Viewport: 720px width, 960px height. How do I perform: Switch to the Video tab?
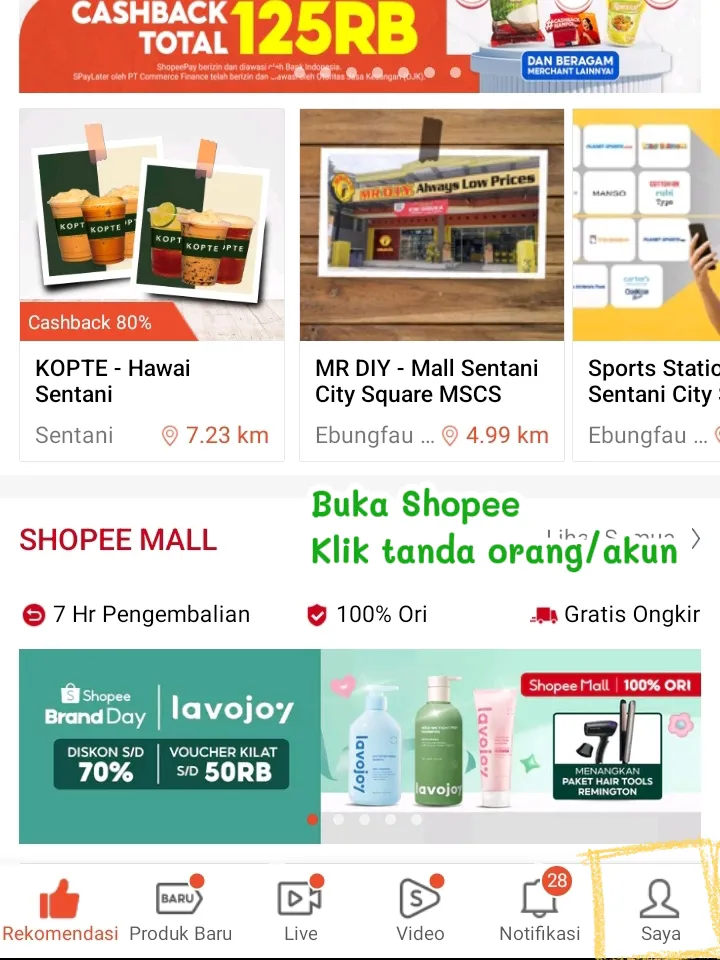tap(420, 910)
